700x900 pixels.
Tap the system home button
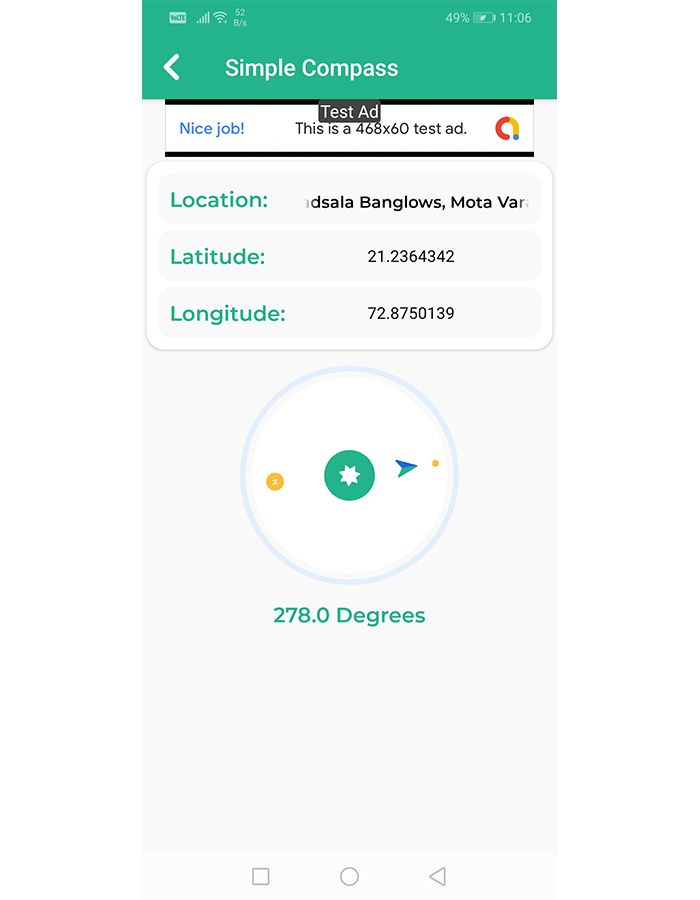click(349, 876)
